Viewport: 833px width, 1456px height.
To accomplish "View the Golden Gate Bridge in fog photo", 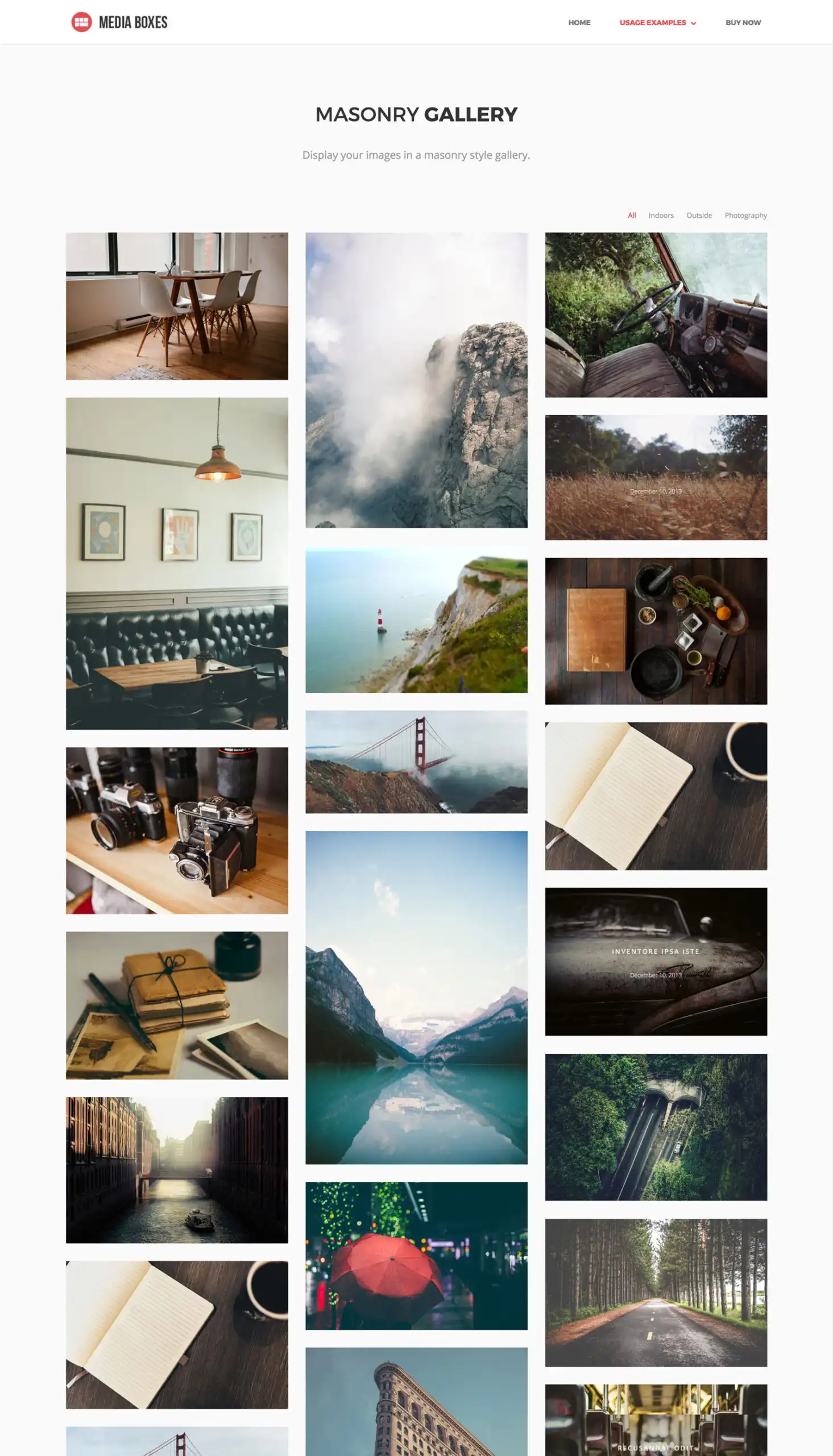I will coord(416,762).
